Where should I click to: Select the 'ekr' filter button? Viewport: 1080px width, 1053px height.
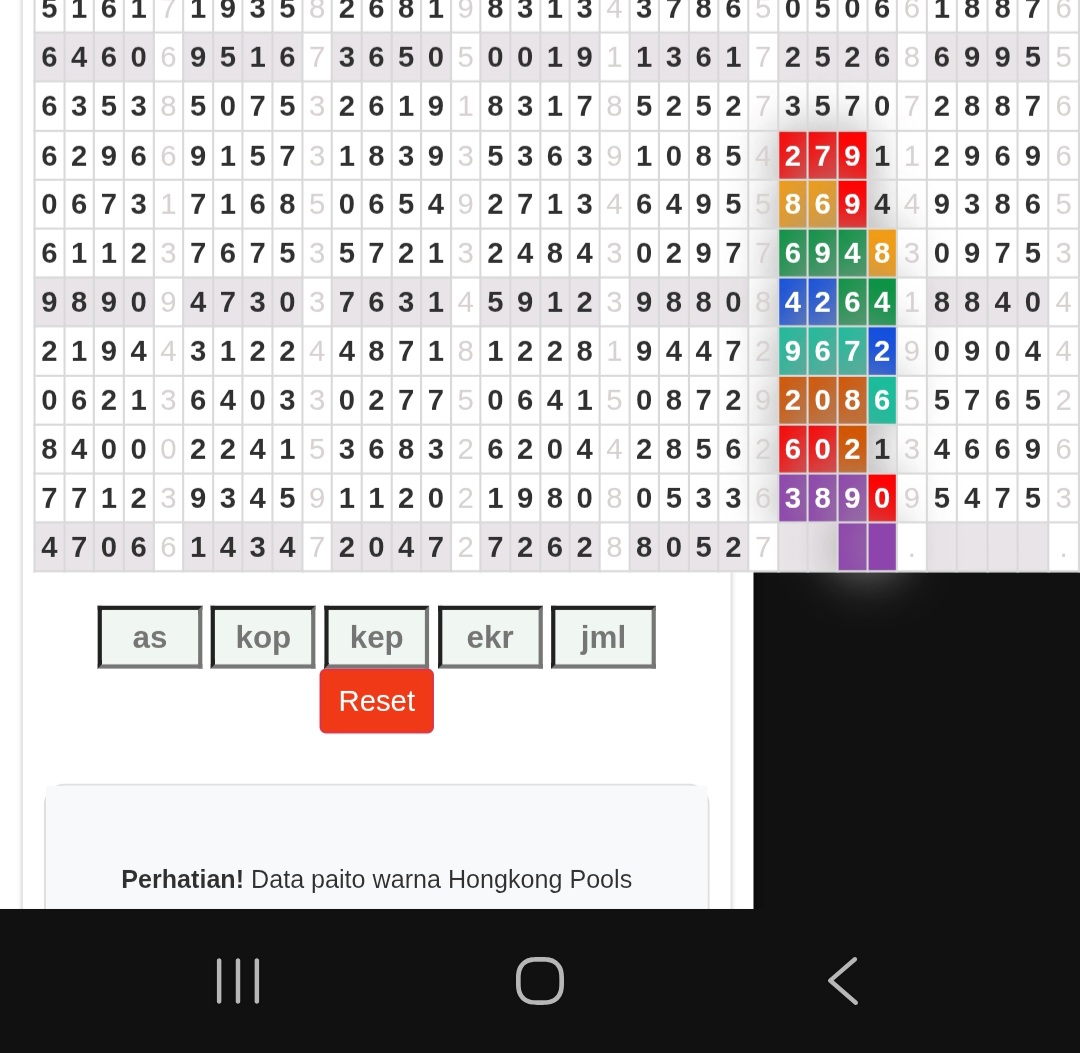click(490, 637)
